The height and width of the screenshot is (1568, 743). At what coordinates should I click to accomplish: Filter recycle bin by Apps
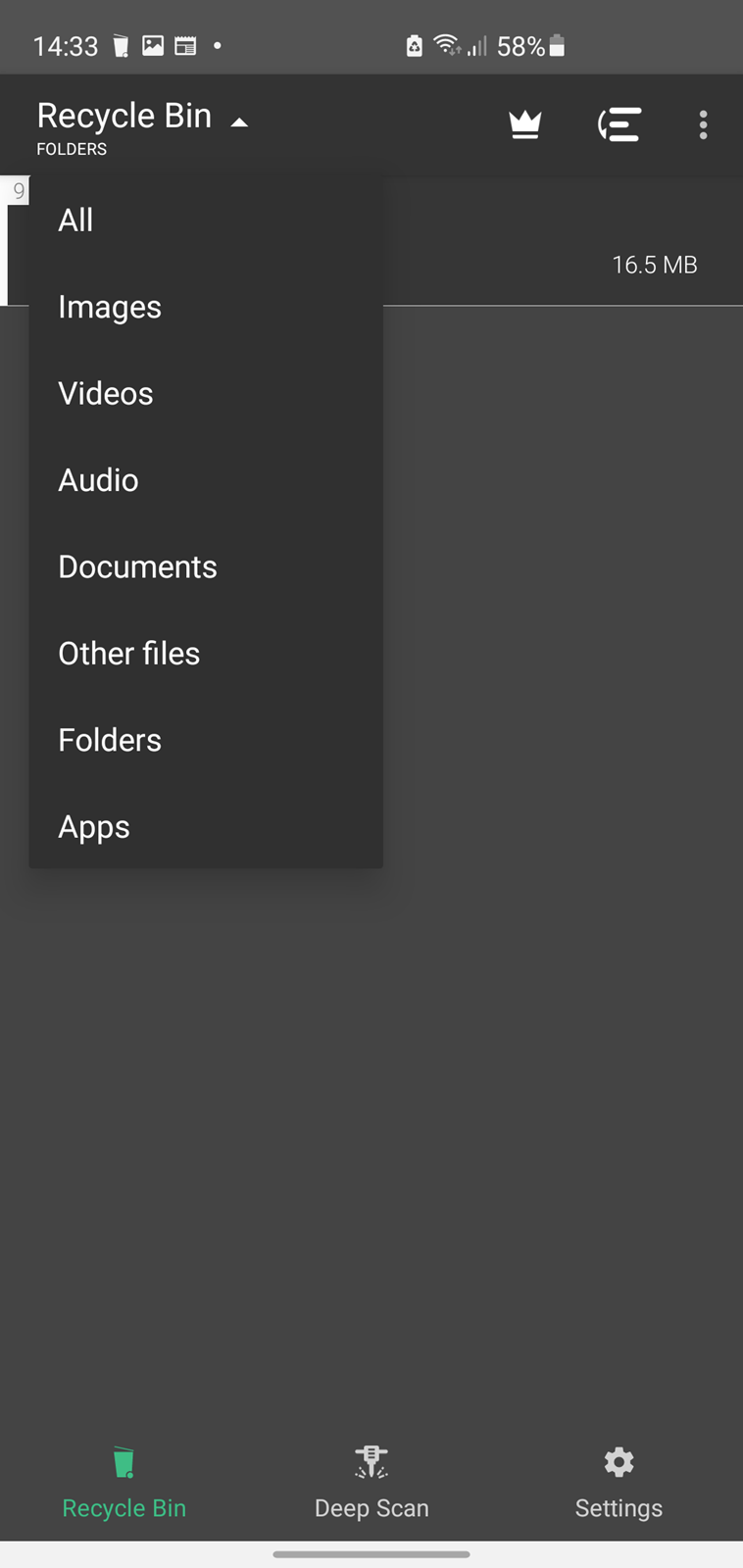[x=206, y=826]
